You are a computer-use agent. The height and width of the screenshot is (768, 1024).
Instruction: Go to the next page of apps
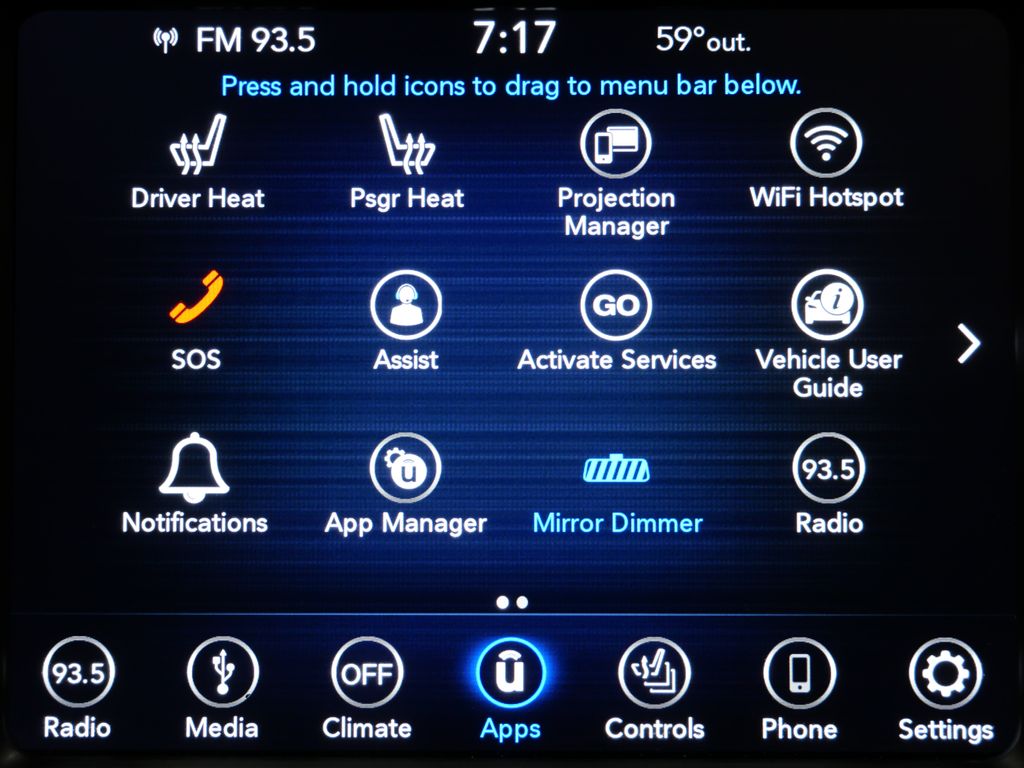click(x=968, y=343)
